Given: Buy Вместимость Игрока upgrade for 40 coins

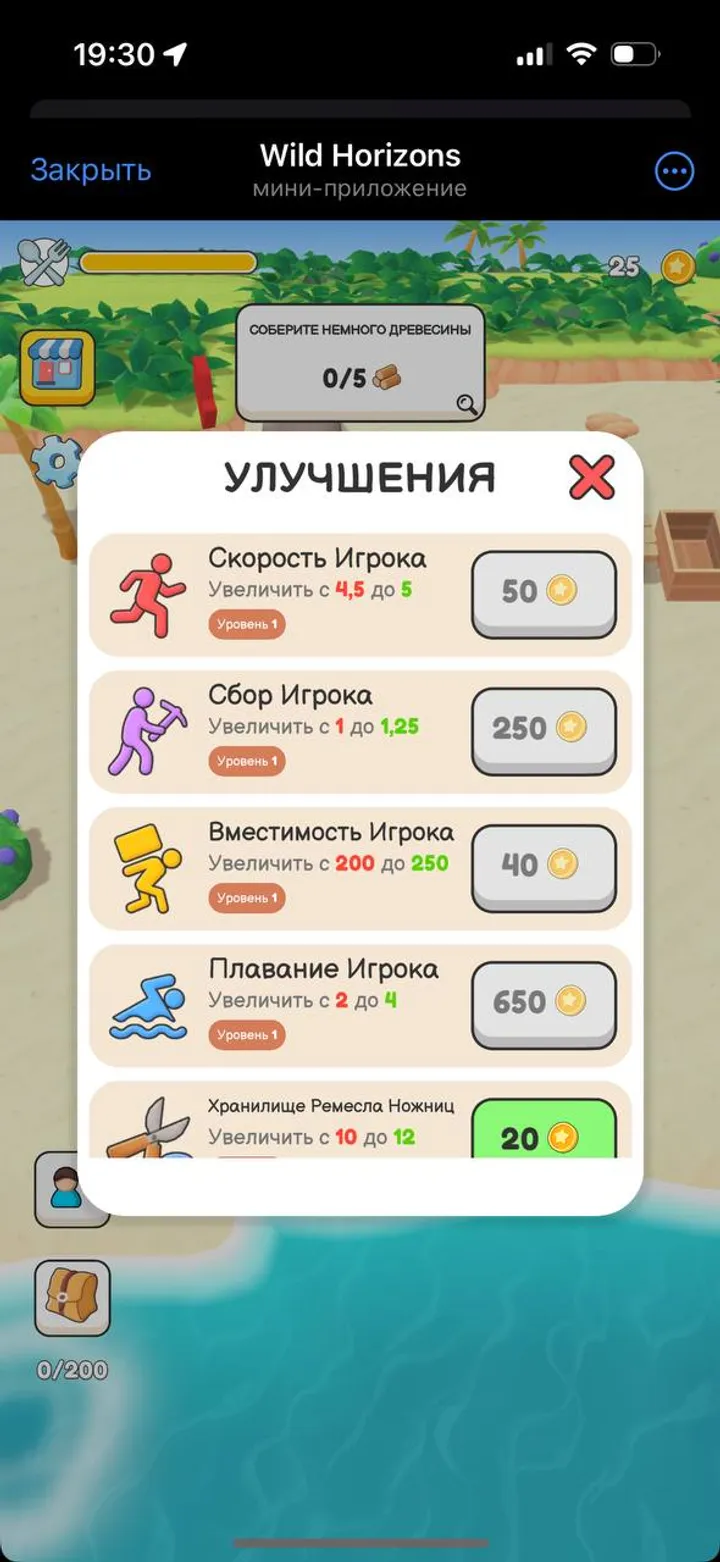Looking at the screenshot, I should (x=543, y=866).
